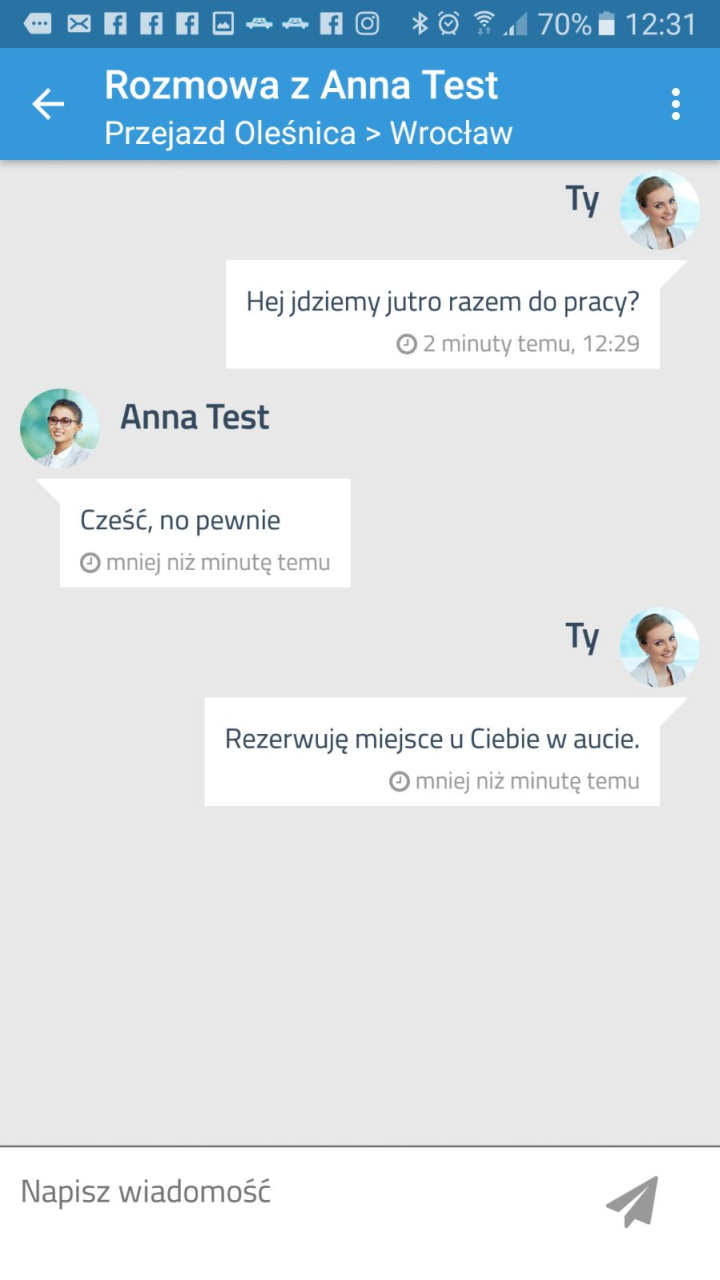Open the three-dot overflow menu
This screenshot has width=720, height=1280.
pyautogui.click(x=676, y=104)
